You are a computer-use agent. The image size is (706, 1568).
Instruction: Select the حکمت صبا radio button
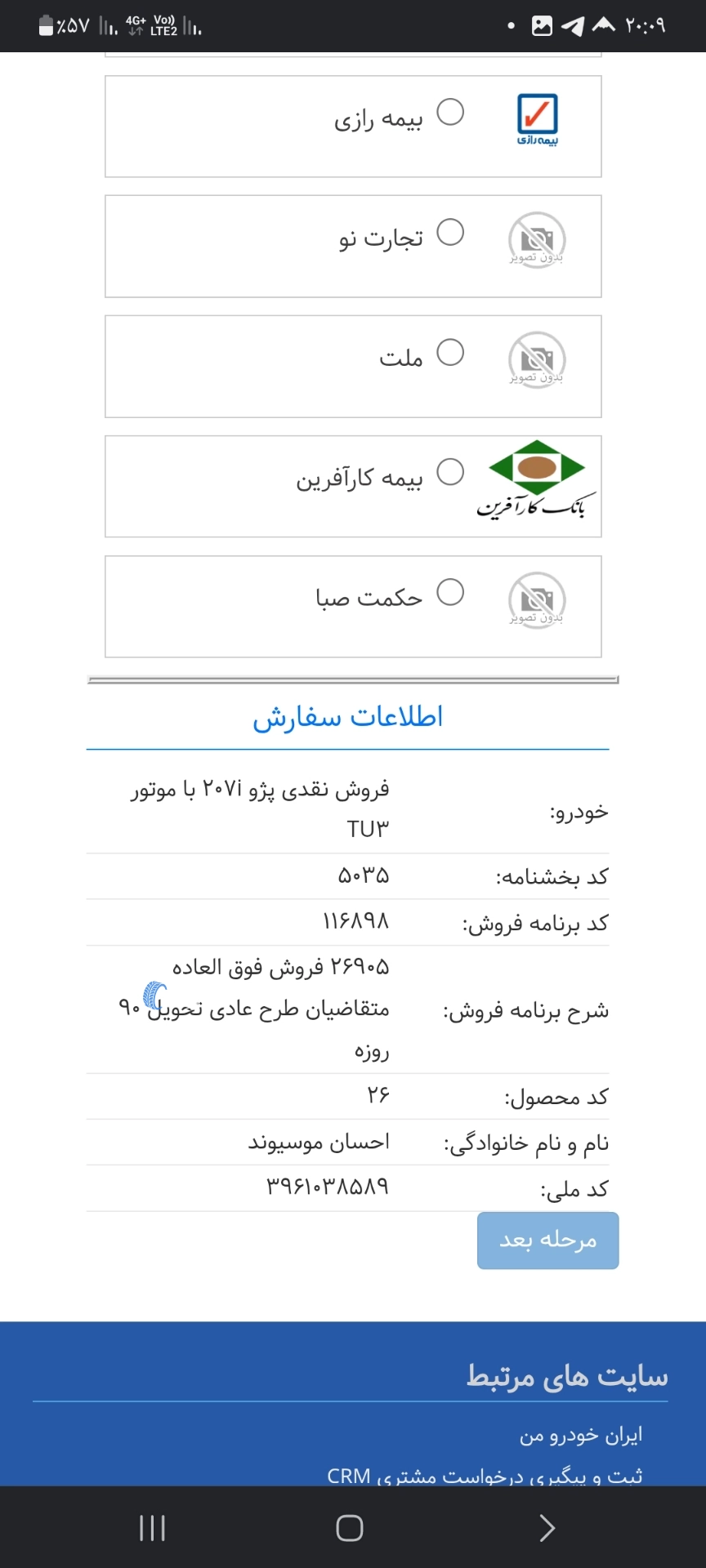tap(450, 592)
